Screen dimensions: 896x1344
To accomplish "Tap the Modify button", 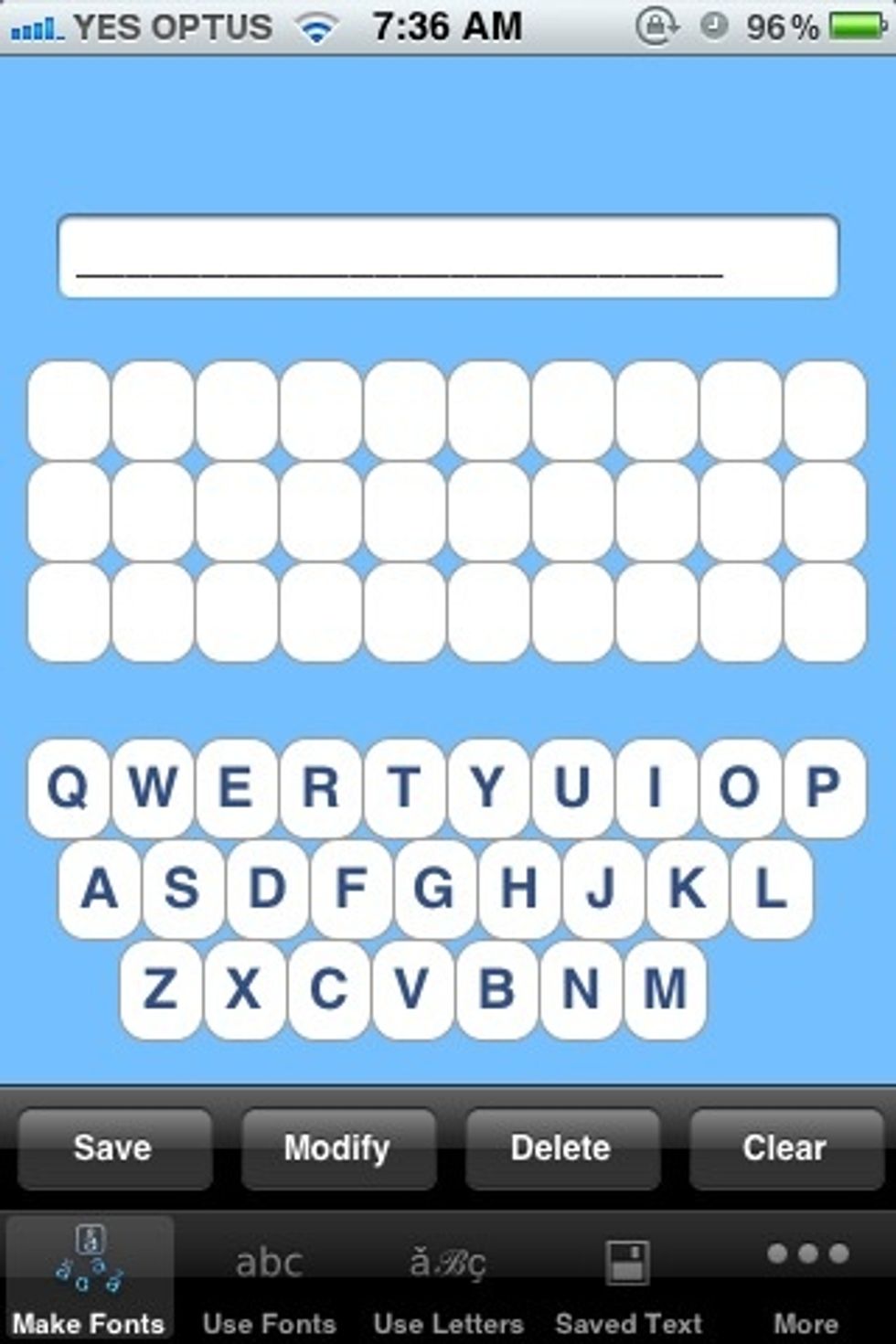I will (x=337, y=1148).
